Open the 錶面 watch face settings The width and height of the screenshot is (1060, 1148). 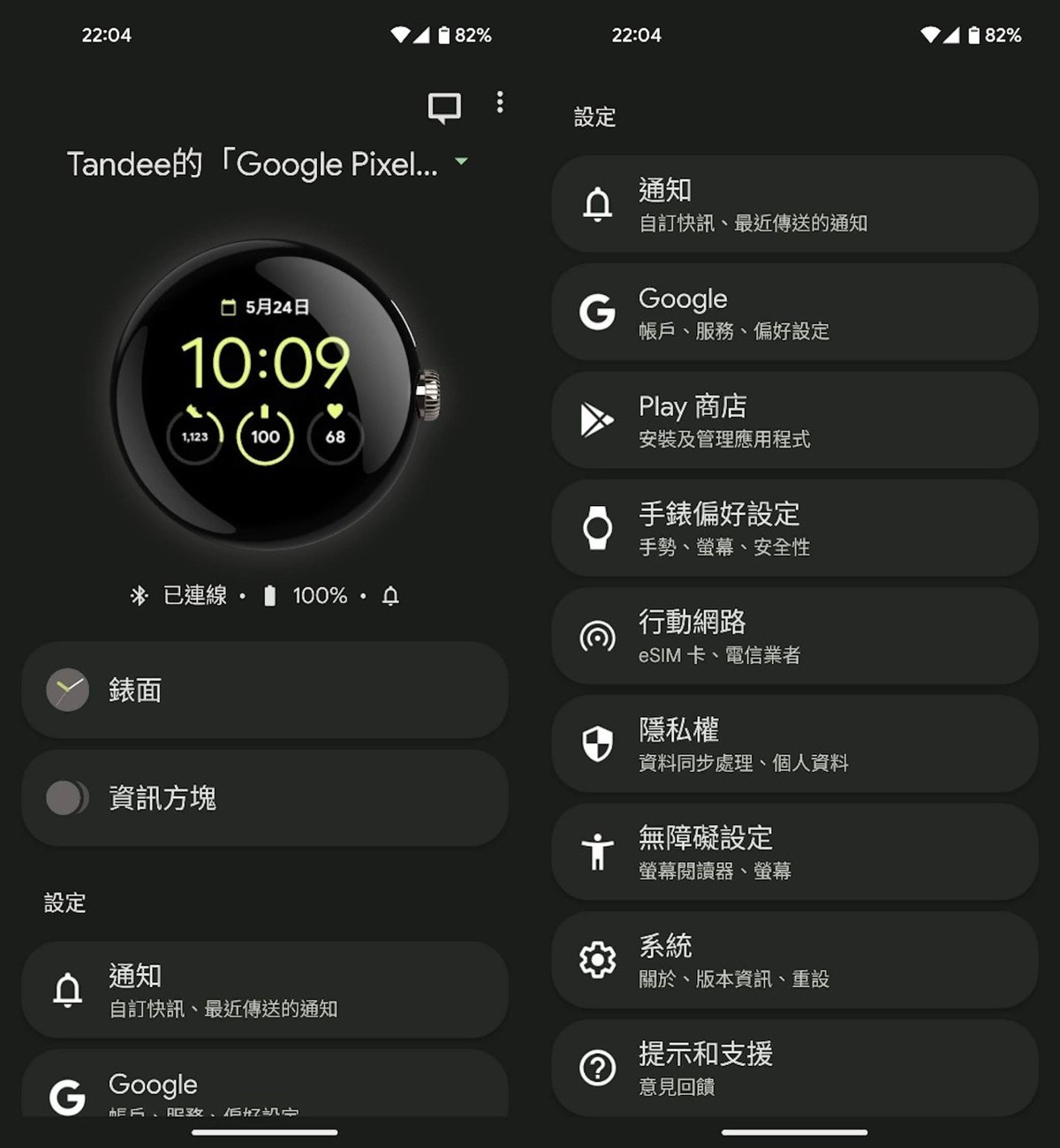pos(264,690)
